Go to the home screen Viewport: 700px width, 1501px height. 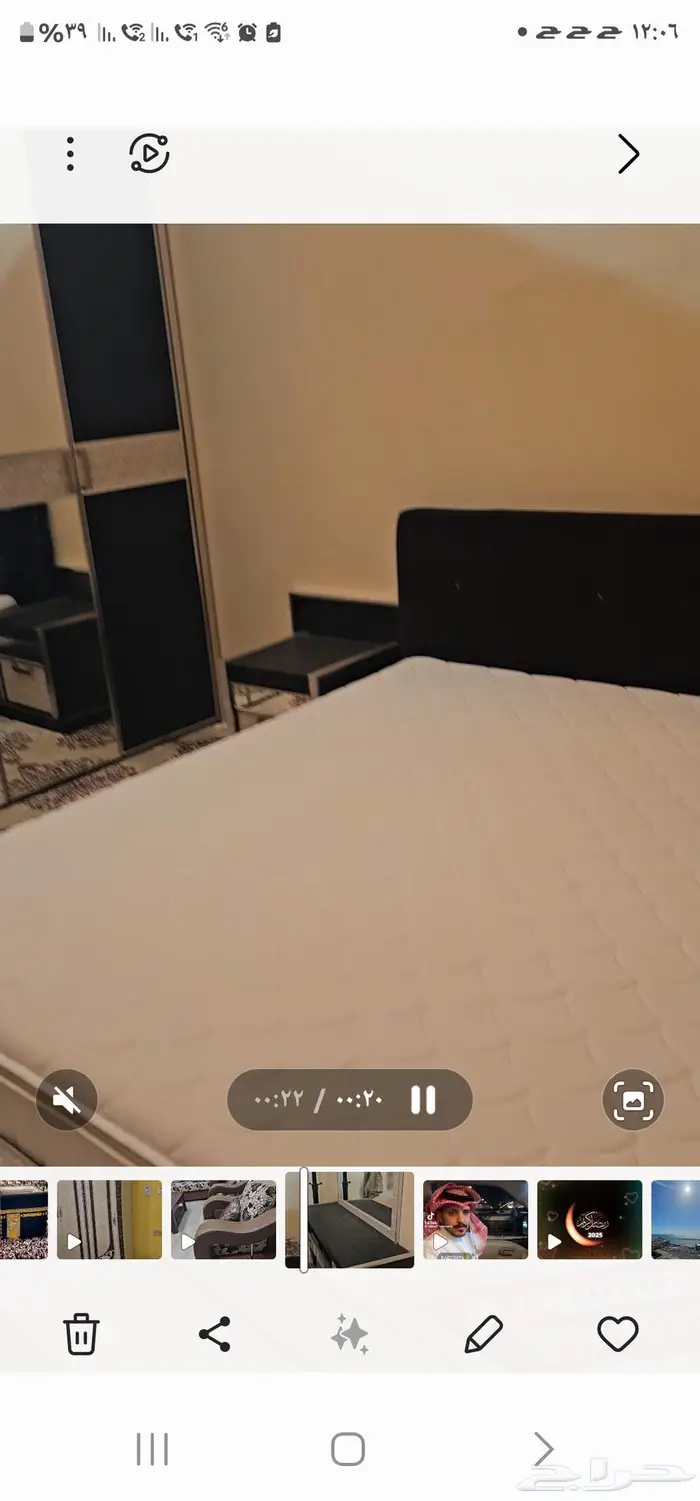pos(348,1449)
